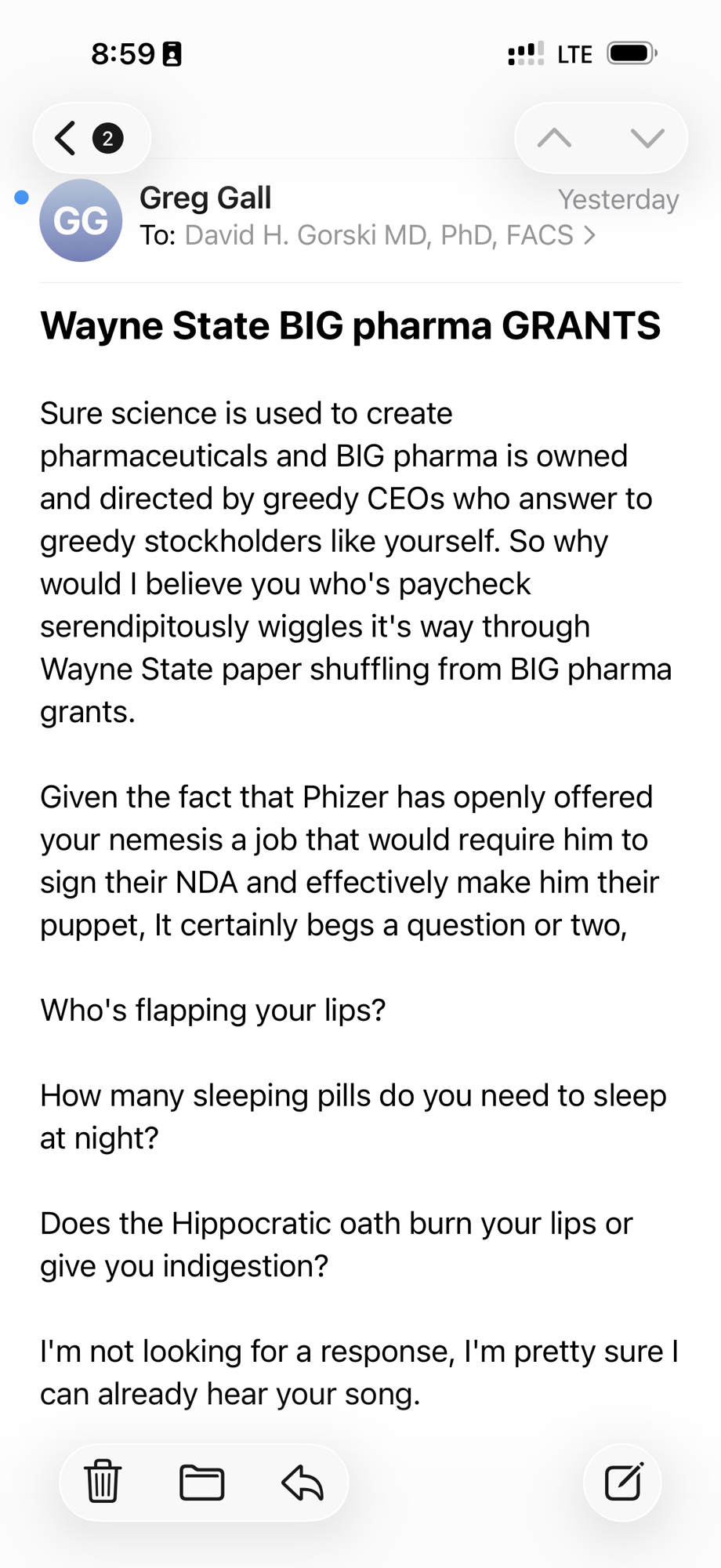Reply to Greg Gall's email
Screen dimensions: 721x1568
pyautogui.click(x=303, y=1482)
